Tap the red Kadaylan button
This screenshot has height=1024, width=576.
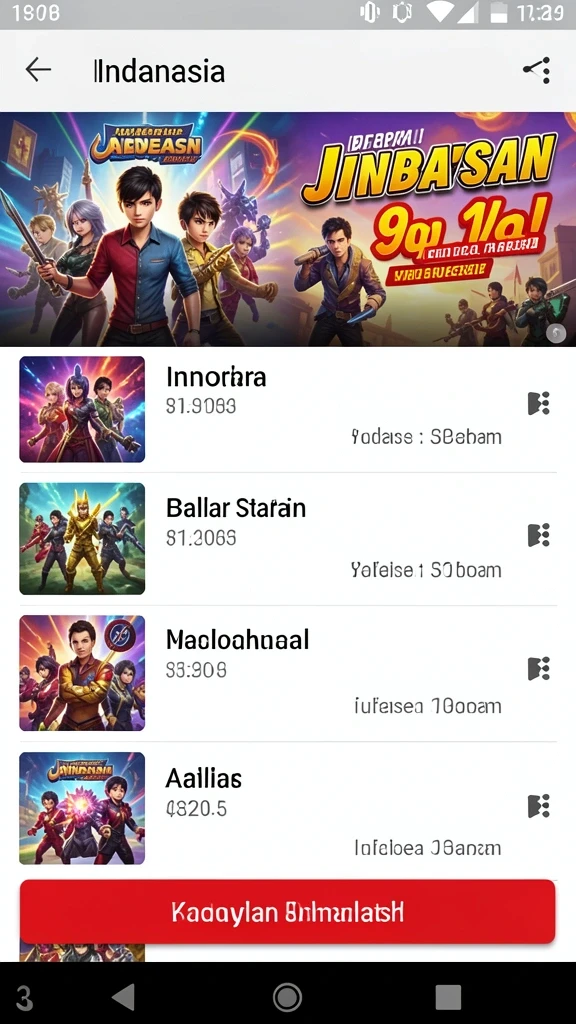click(x=287, y=912)
